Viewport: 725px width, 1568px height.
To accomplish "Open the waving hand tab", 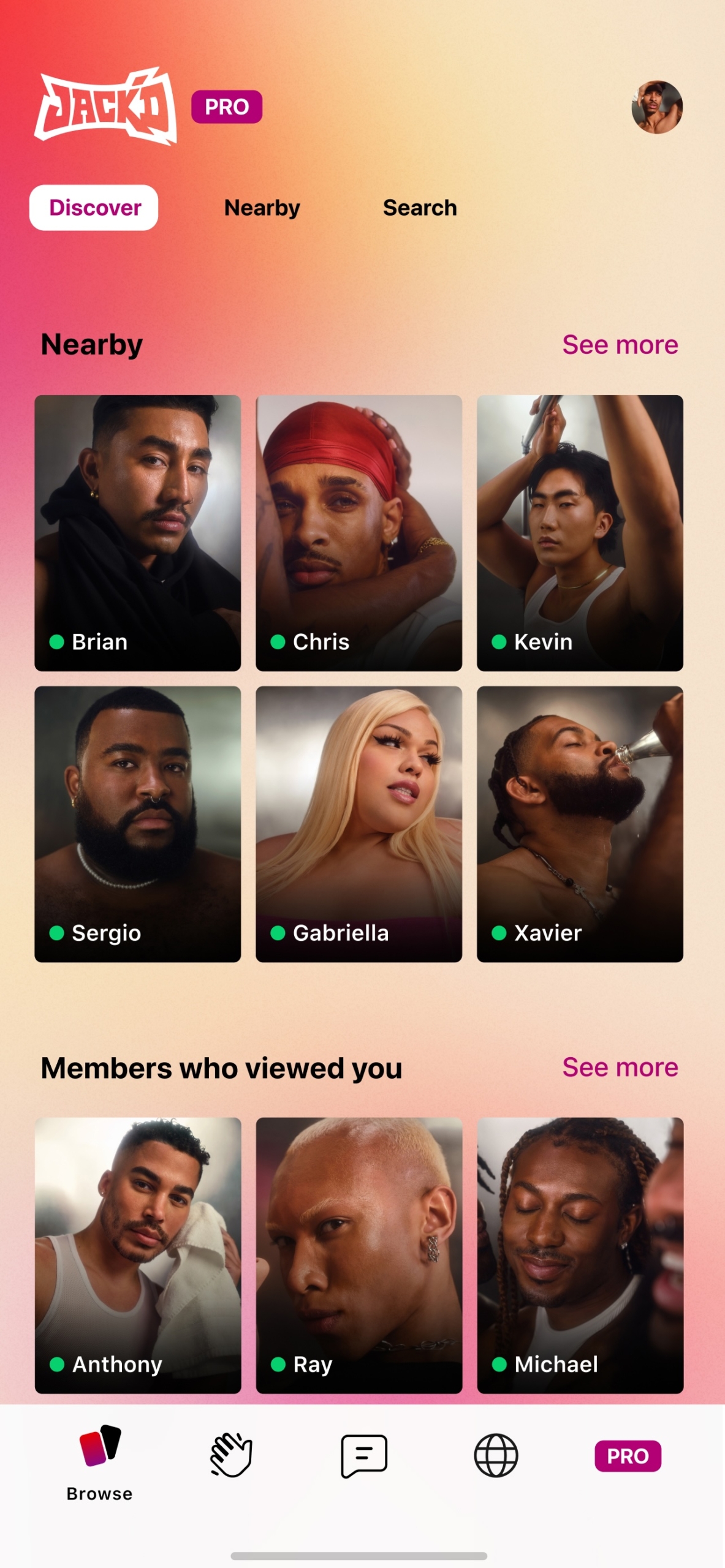I will tap(231, 1455).
